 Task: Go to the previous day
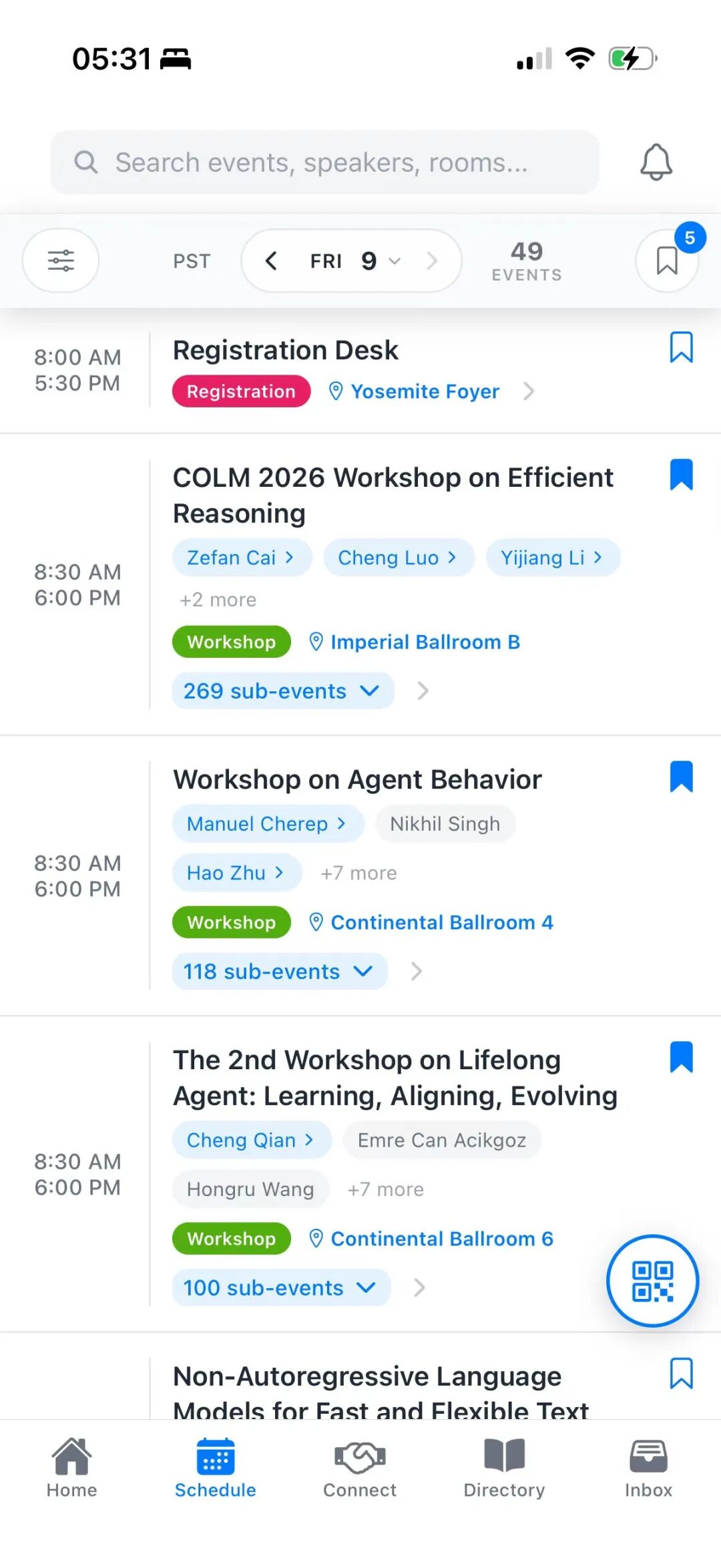(x=270, y=260)
